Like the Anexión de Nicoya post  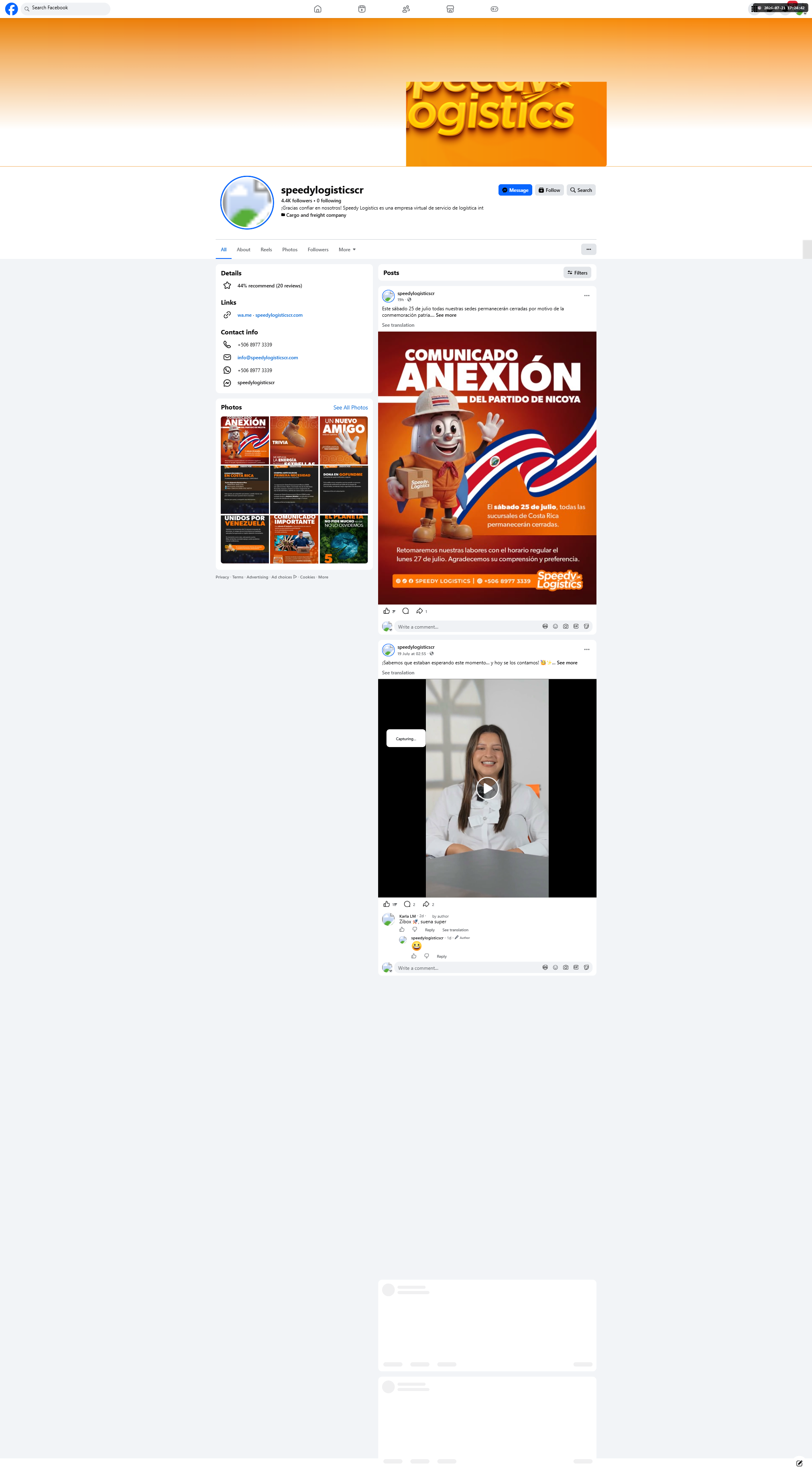tap(387, 611)
